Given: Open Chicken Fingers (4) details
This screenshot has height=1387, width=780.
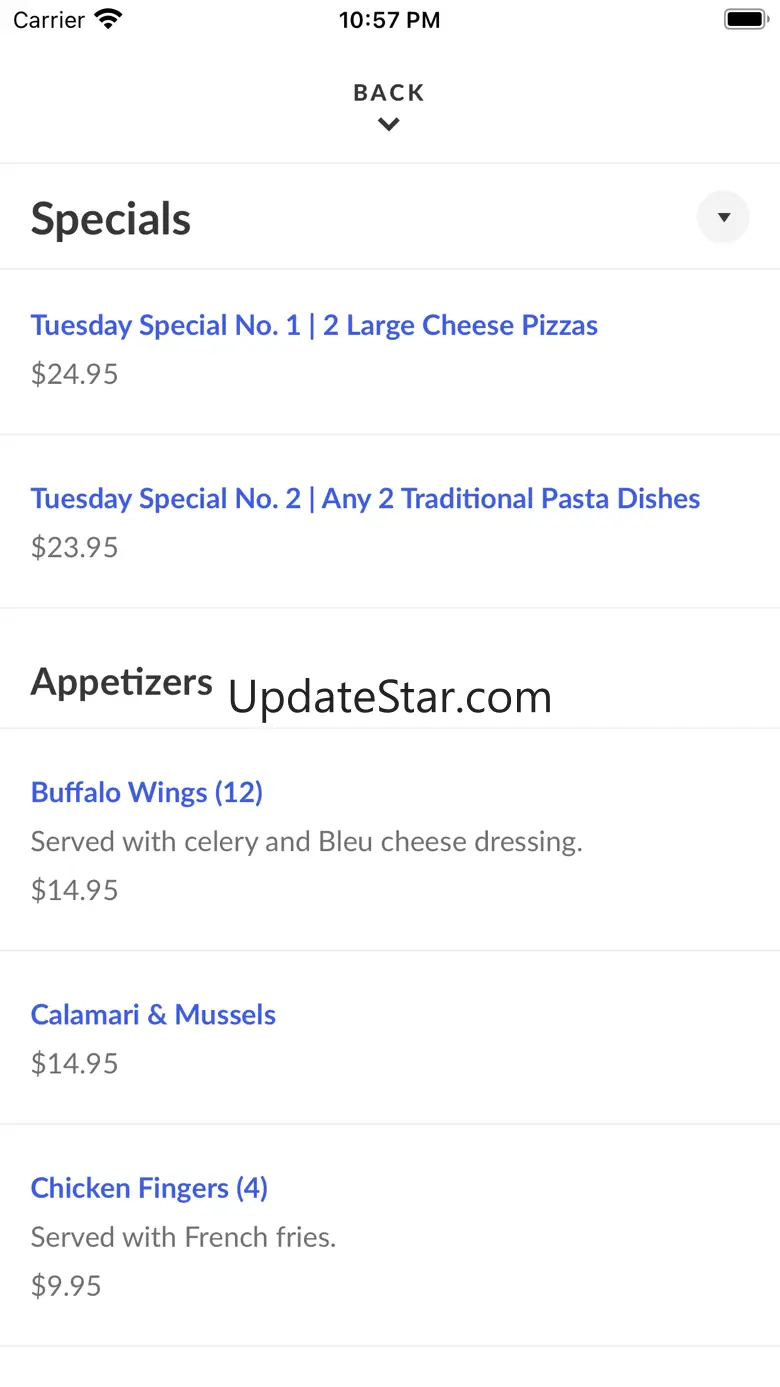Looking at the screenshot, I should 149,1188.
